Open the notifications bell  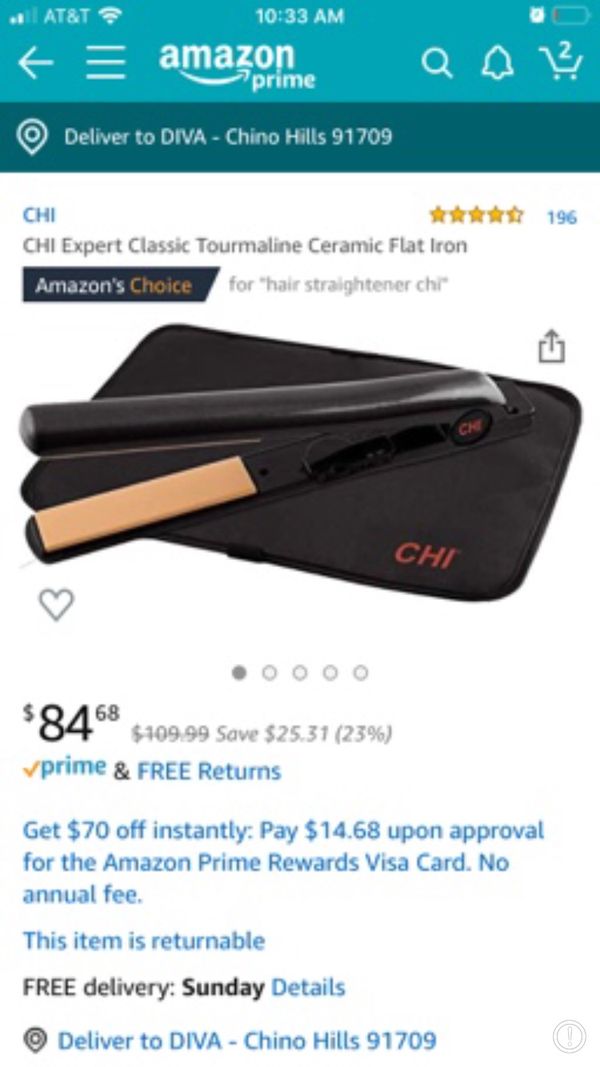point(497,63)
